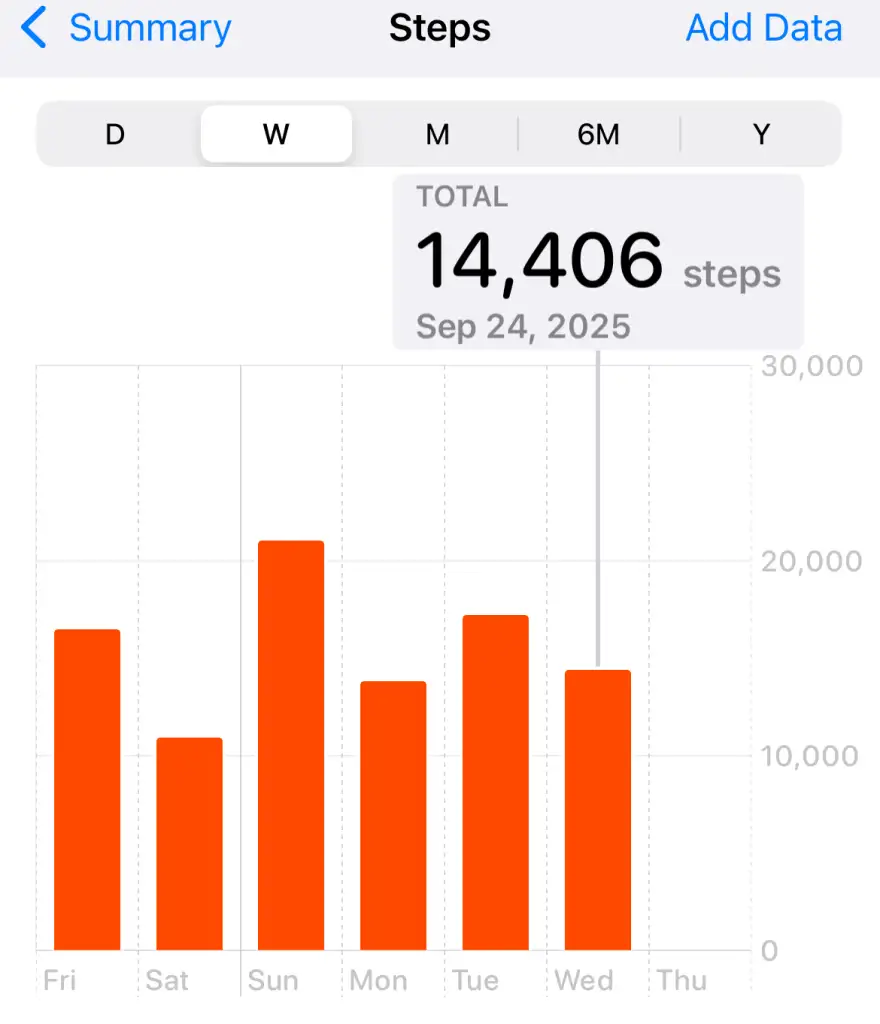Tap the Sun steps bar

coord(291,745)
